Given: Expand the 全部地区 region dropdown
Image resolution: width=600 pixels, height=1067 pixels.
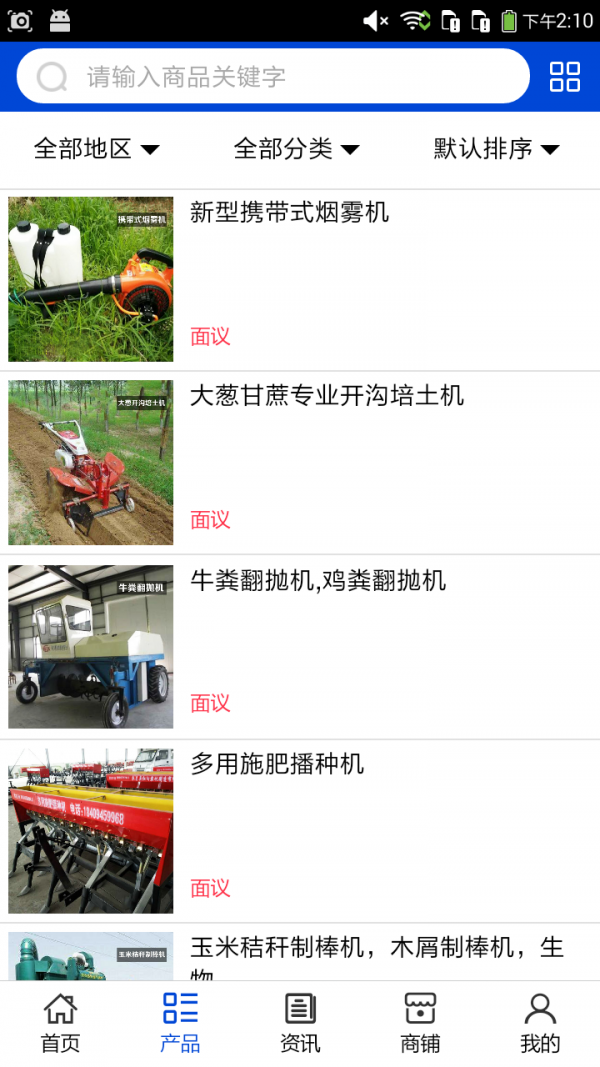Looking at the screenshot, I should pyautogui.click(x=97, y=149).
